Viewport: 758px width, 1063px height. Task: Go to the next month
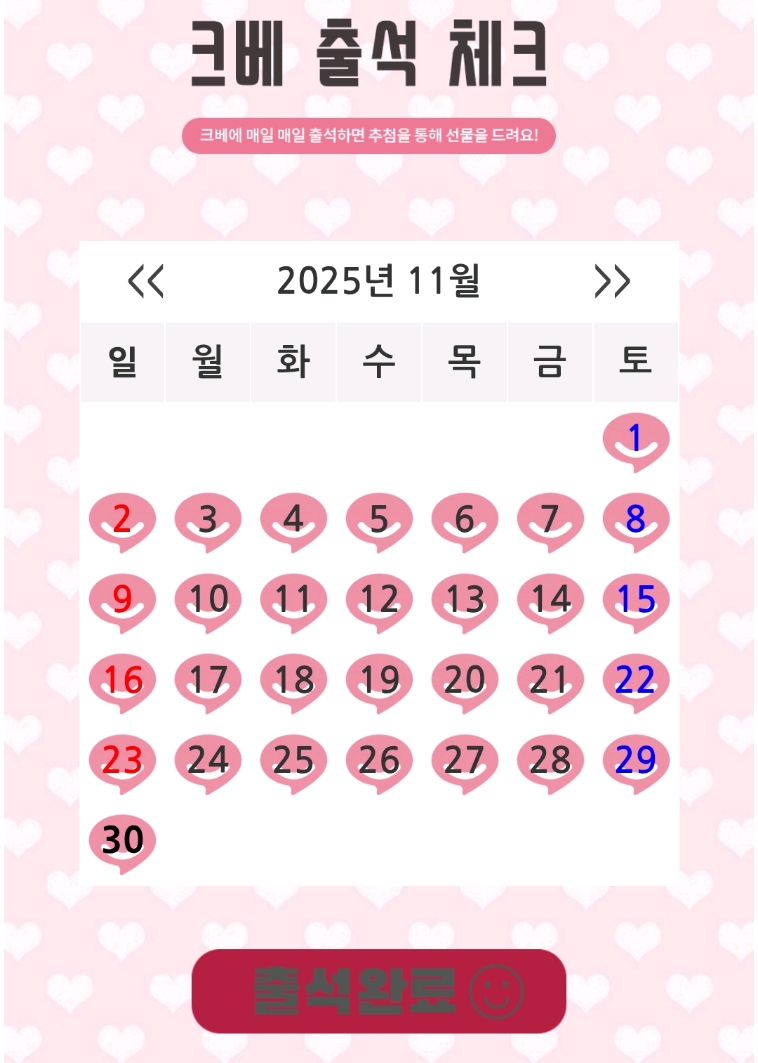(612, 282)
